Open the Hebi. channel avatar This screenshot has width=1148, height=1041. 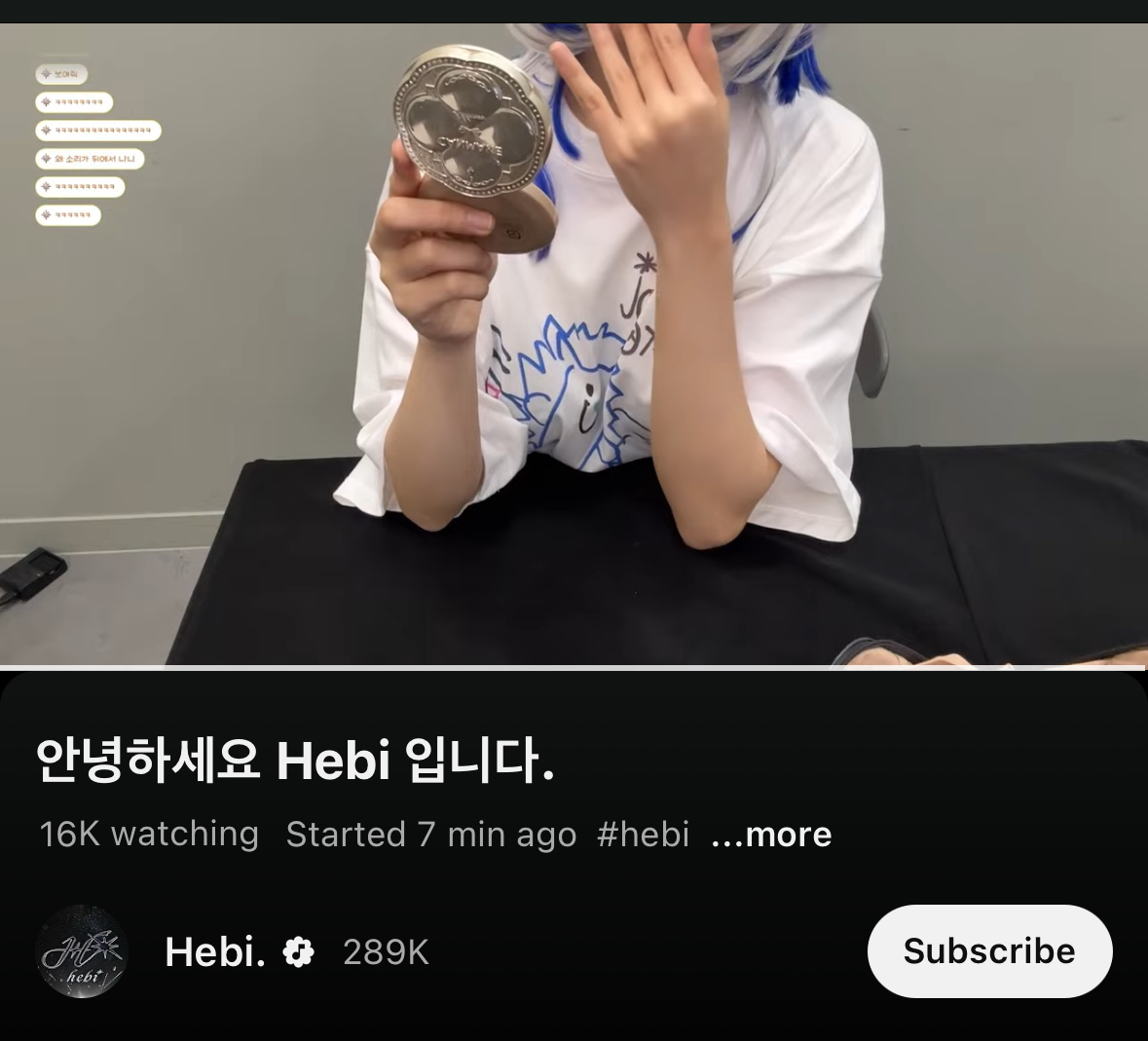(82, 951)
